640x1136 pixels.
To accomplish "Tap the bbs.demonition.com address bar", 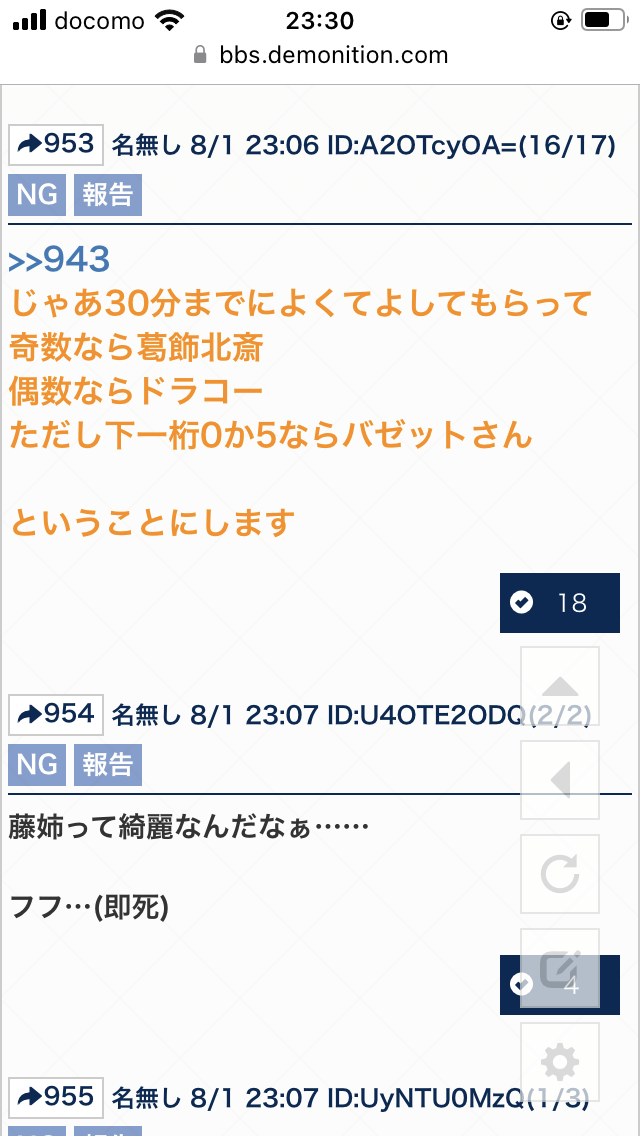I will pyautogui.click(x=320, y=55).
